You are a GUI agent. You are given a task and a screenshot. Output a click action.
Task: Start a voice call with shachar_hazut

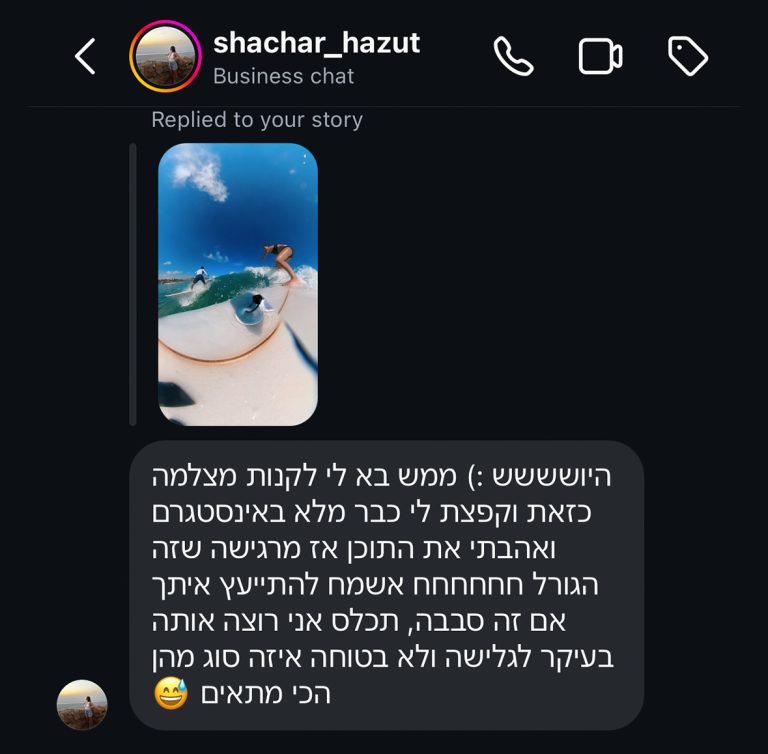click(514, 57)
